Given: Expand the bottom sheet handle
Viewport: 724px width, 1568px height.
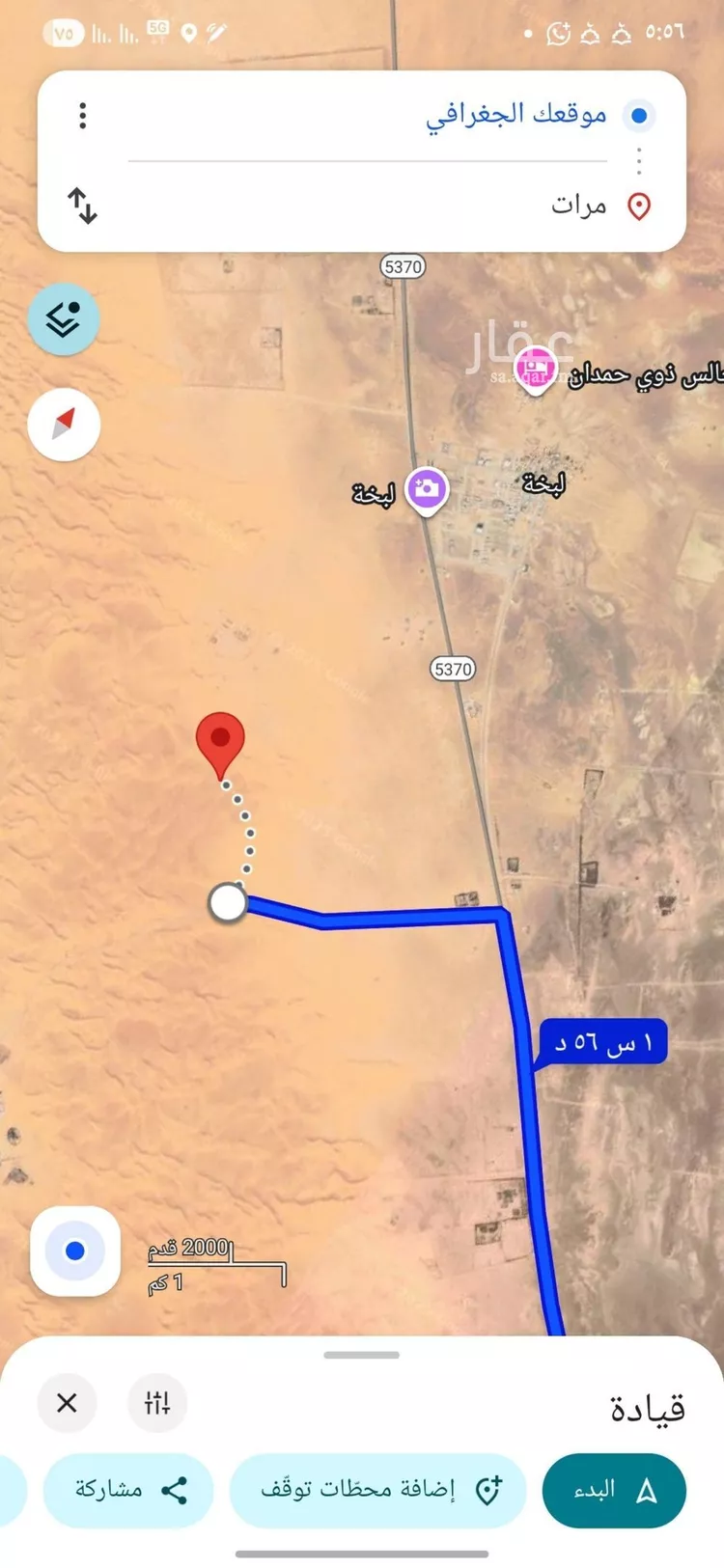Looking at the screenshot, I should click(362, 1355).
